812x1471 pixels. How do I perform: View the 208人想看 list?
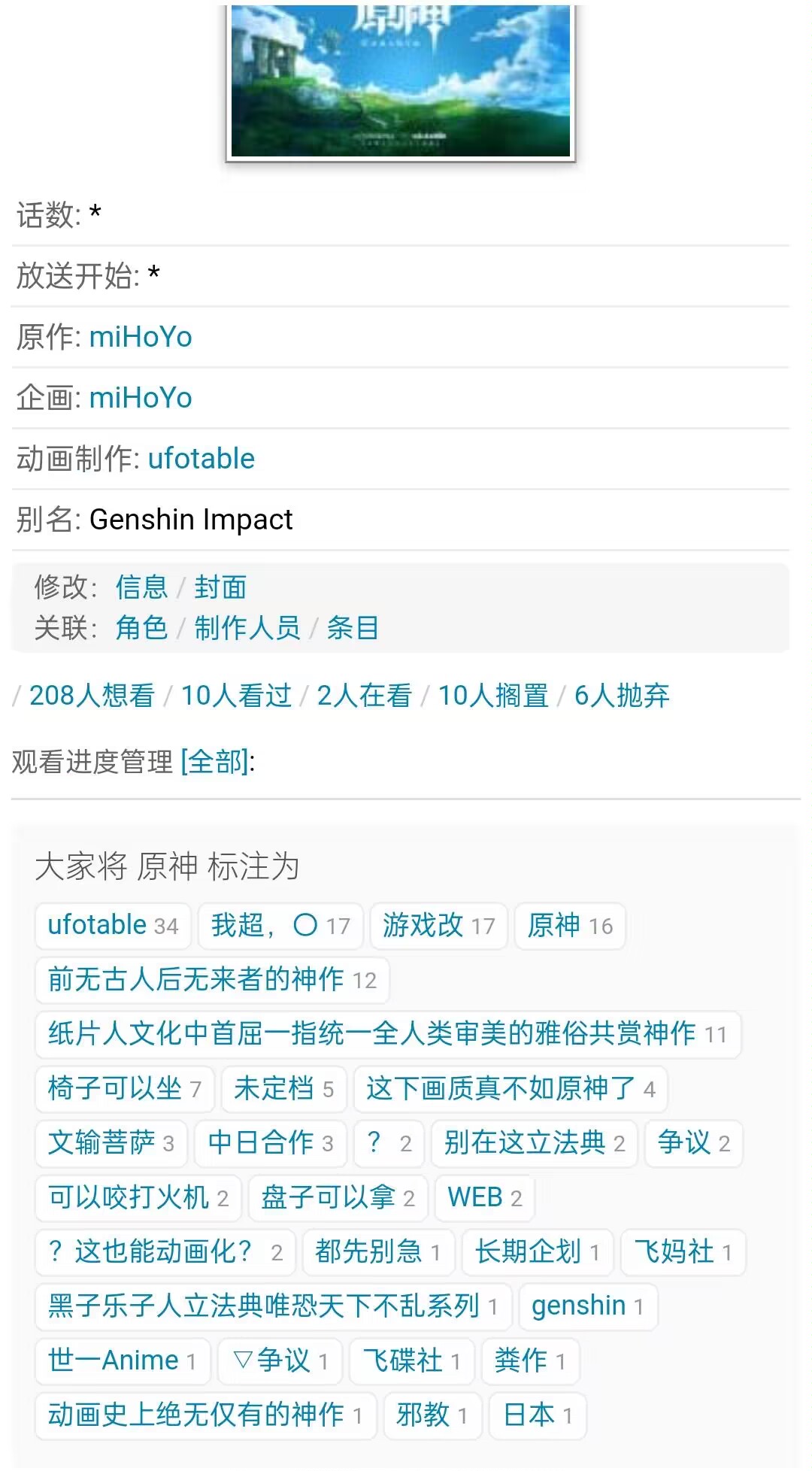[92, 696]
